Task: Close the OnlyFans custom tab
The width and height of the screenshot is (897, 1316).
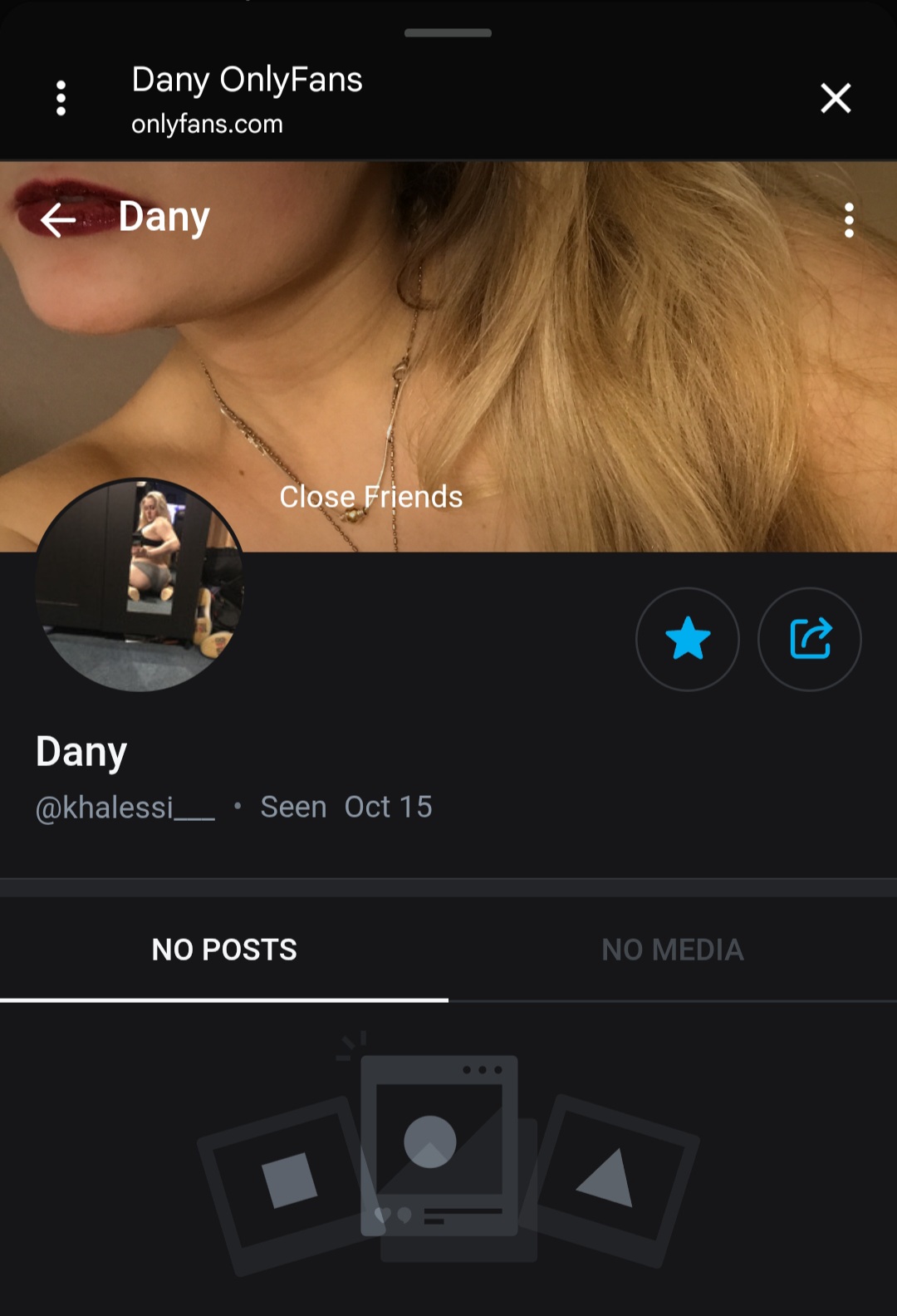Action: (836, 98)
